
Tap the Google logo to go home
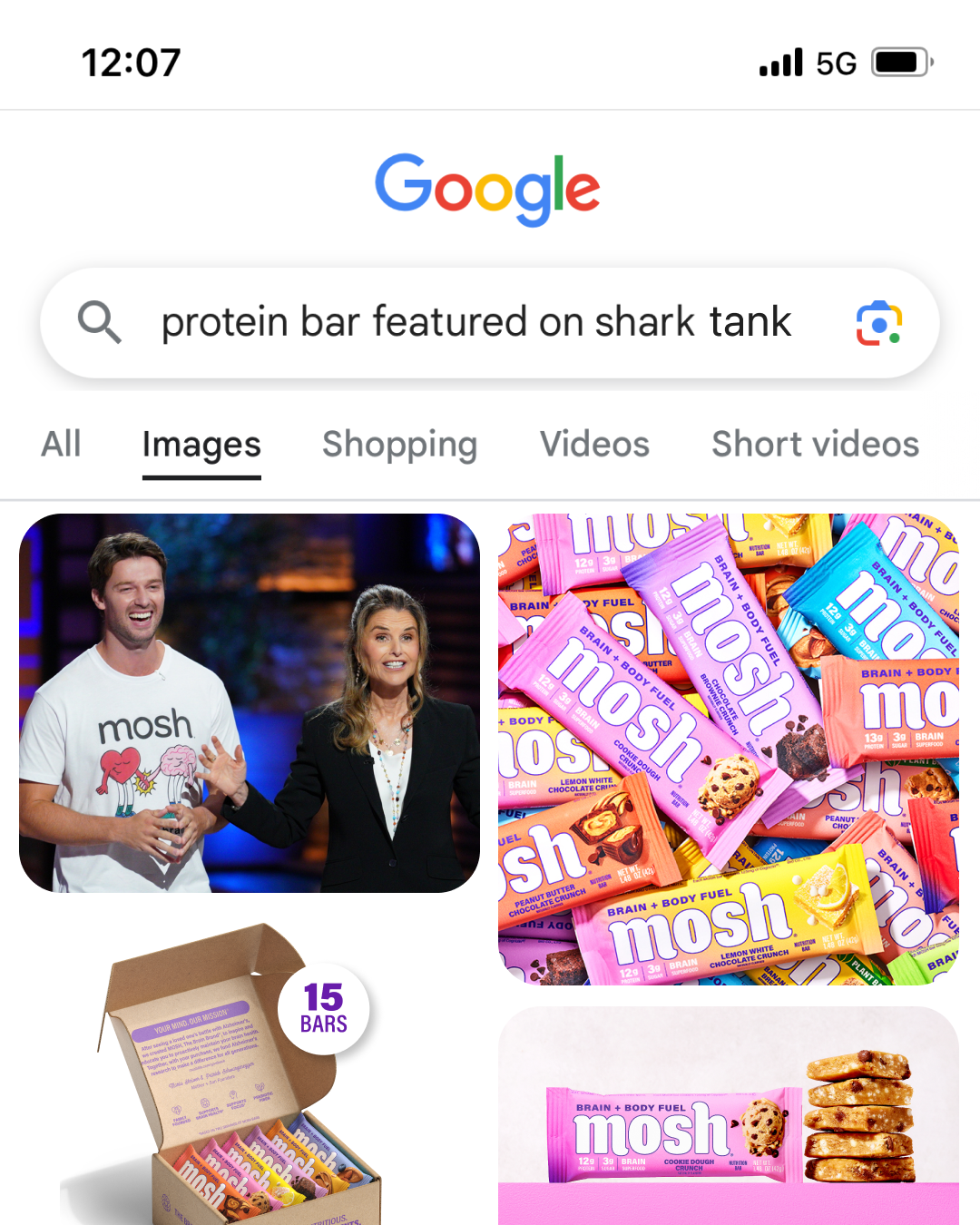(x=488, y=189)
